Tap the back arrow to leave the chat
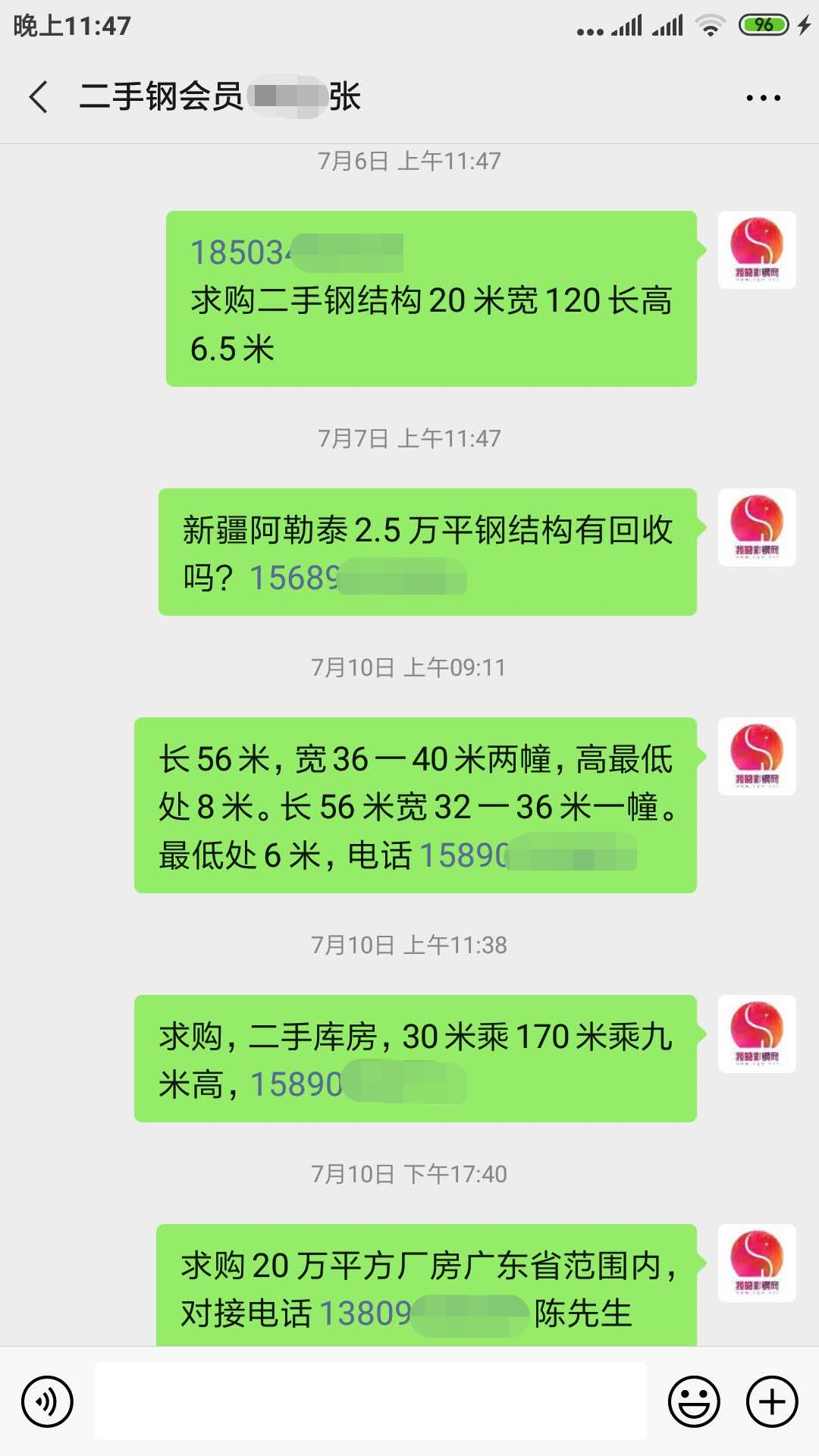Image resolution: width=819 pixels, height=1456 pixels. (x=38, y=97)
